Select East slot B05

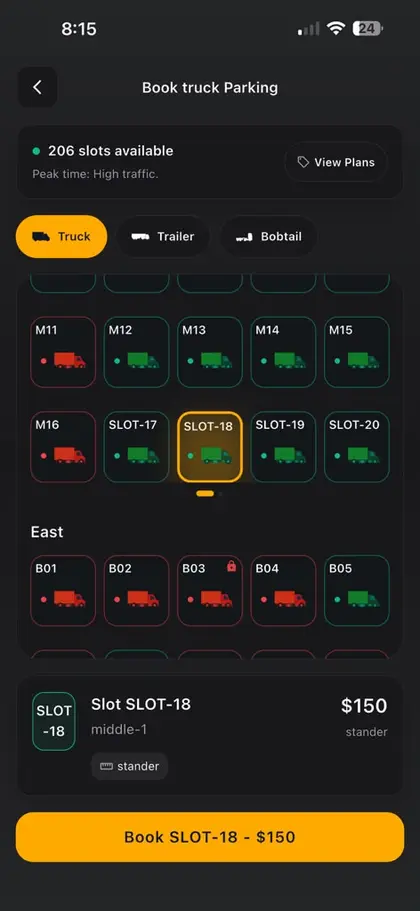[x=357, y=590]
